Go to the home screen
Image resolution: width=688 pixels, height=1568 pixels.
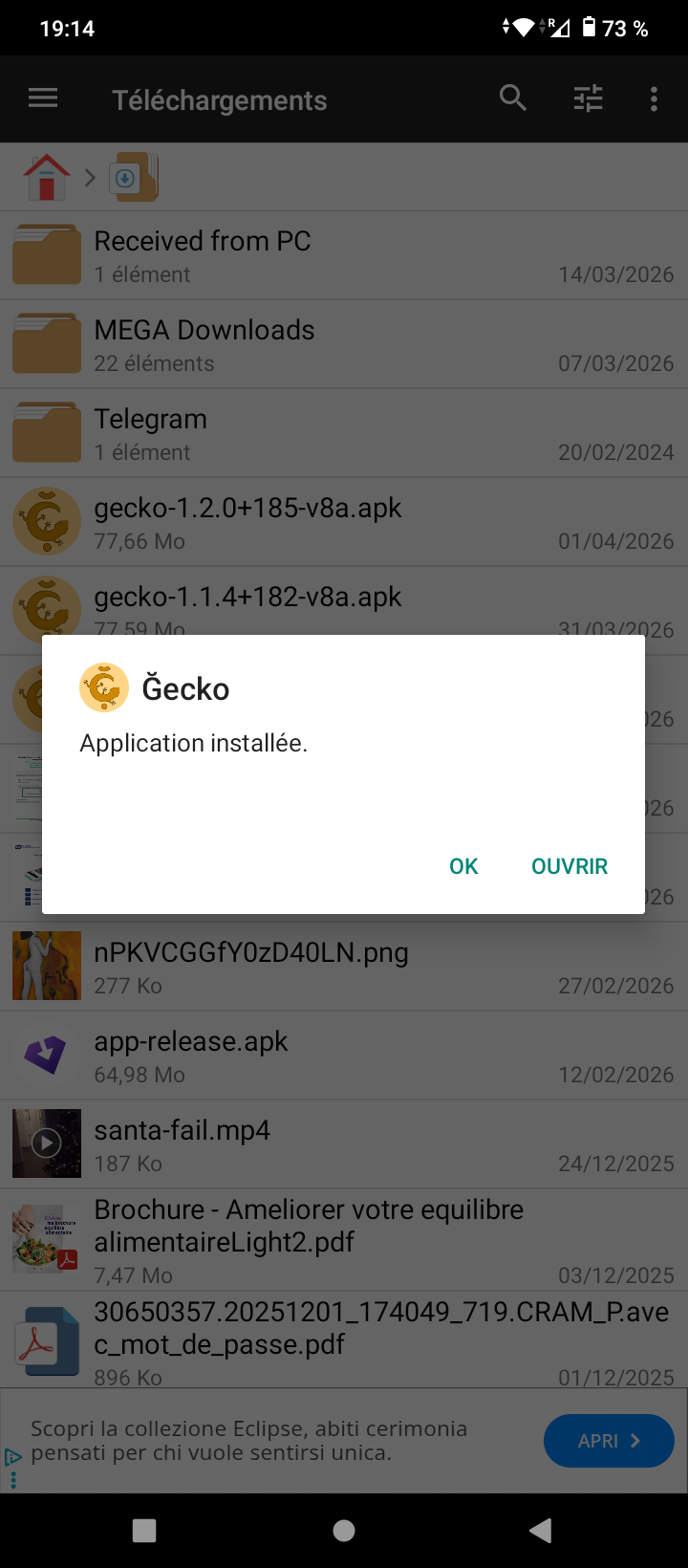[344, 1531]
